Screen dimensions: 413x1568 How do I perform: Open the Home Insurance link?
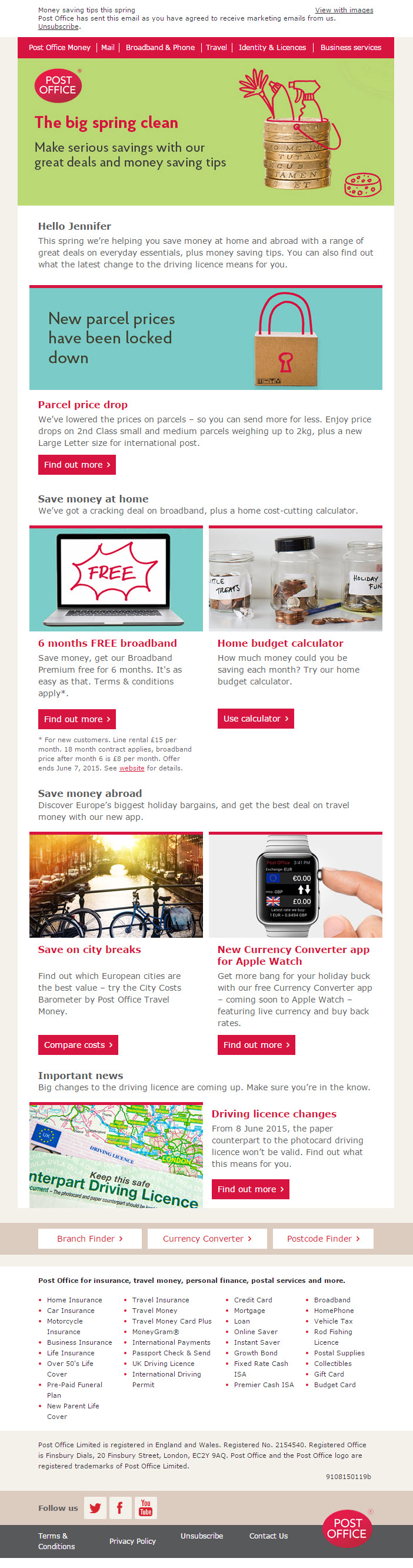point(74,1300)
